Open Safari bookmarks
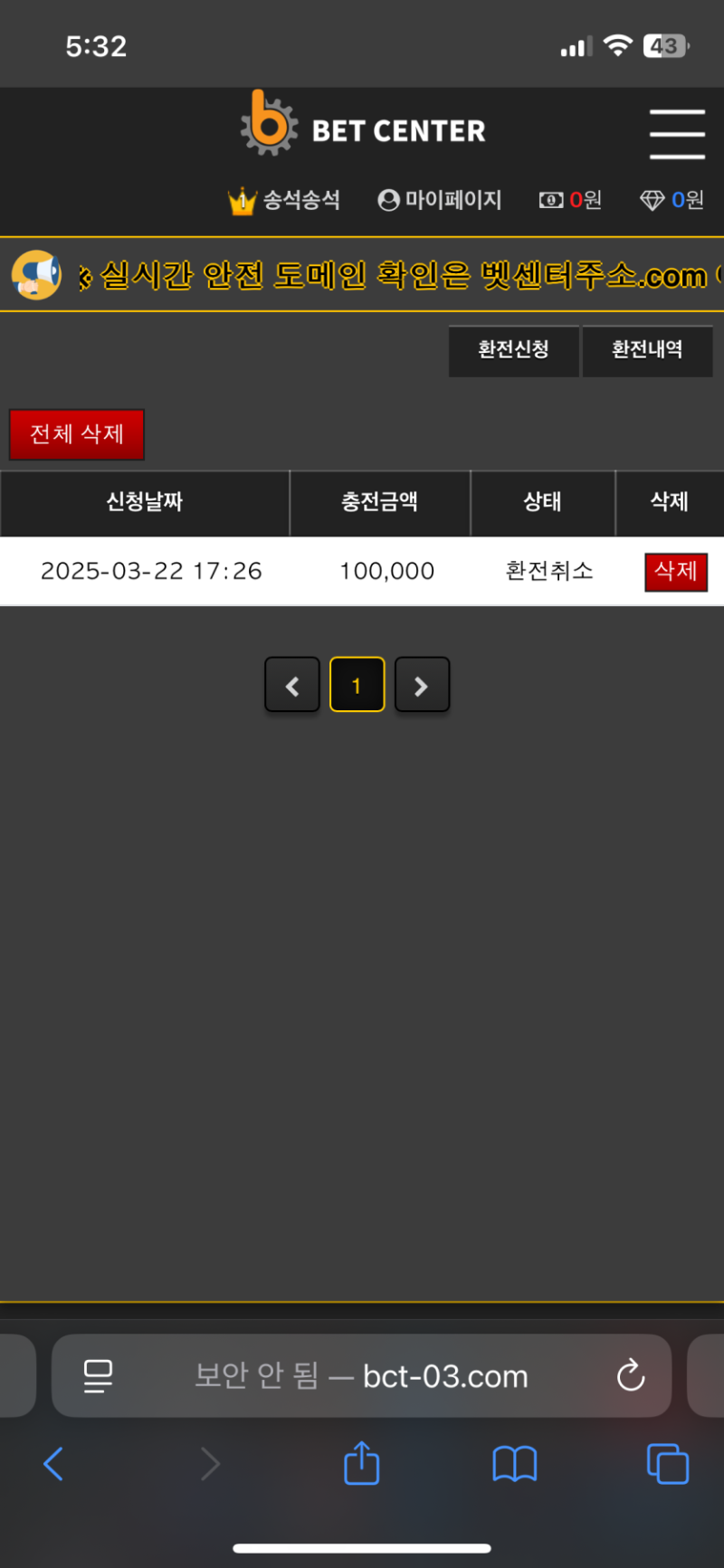This screenshot has height=1568, width=724. click(514, 1463)
